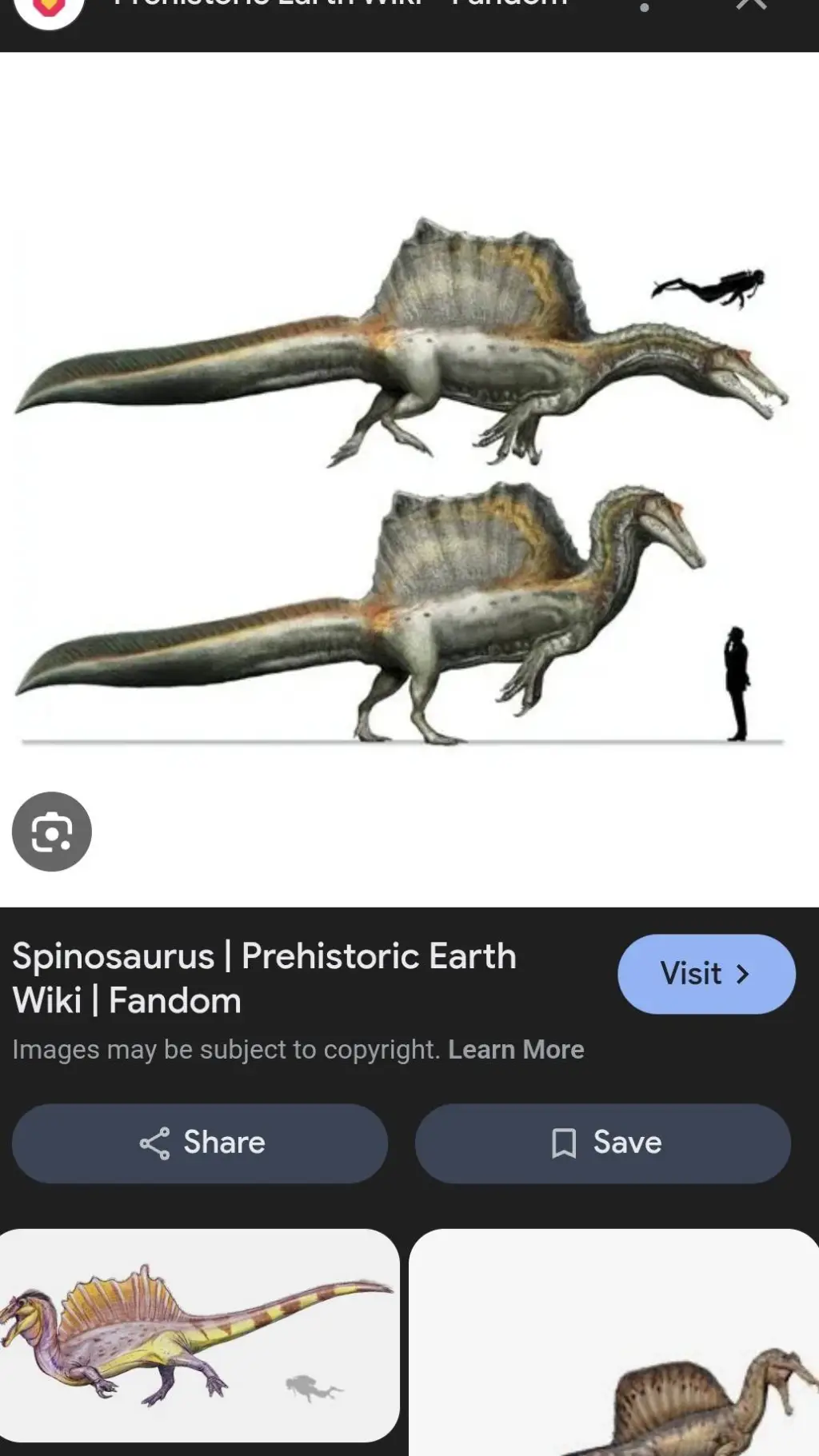The width and height of the screenshot is (819, 1456).
Task: Search this image with Google Lens
Action: [x=52, y=832]
